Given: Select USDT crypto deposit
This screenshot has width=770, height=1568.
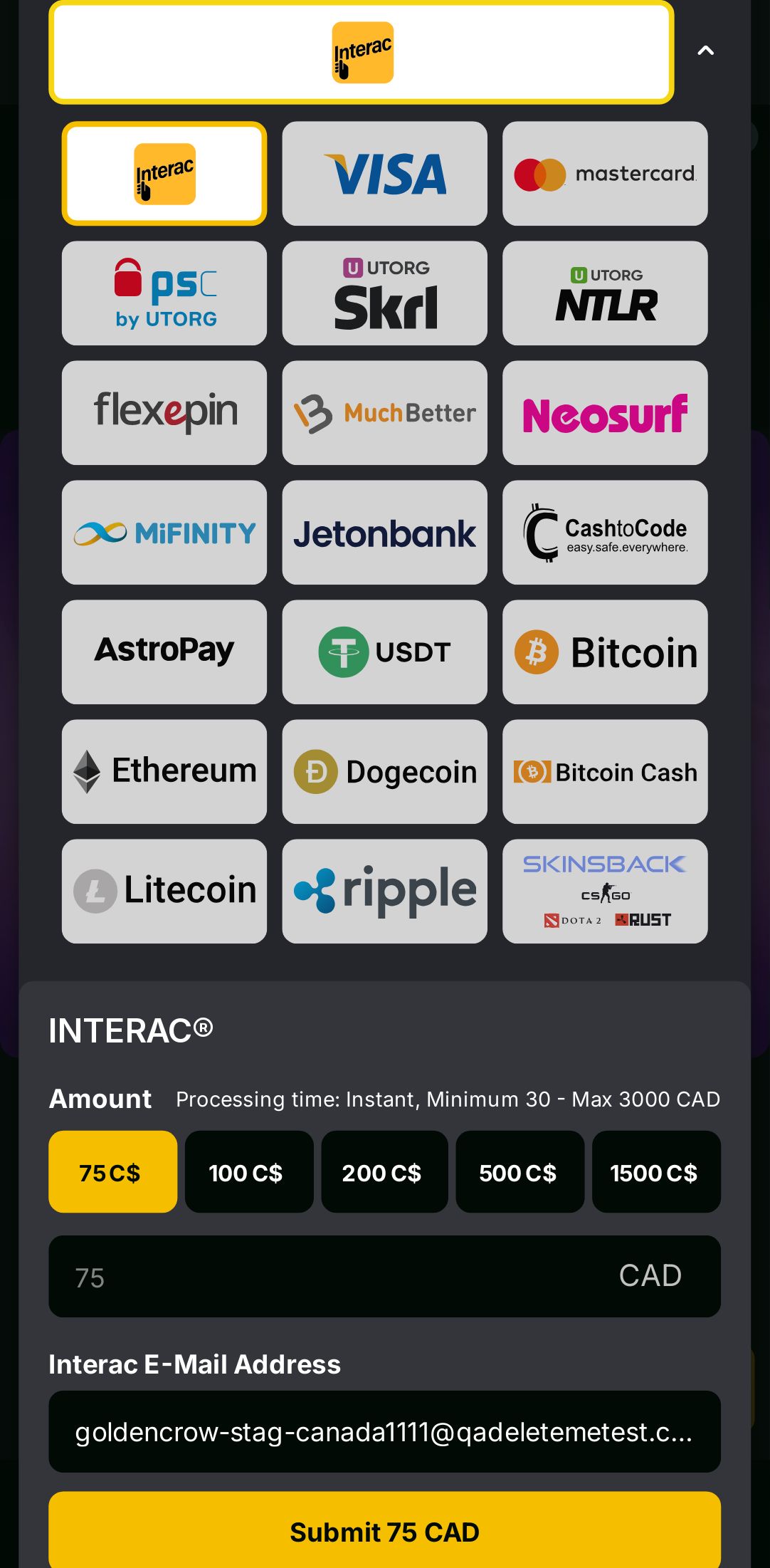Looking at the screenshot, I should (x=384, y=652).
